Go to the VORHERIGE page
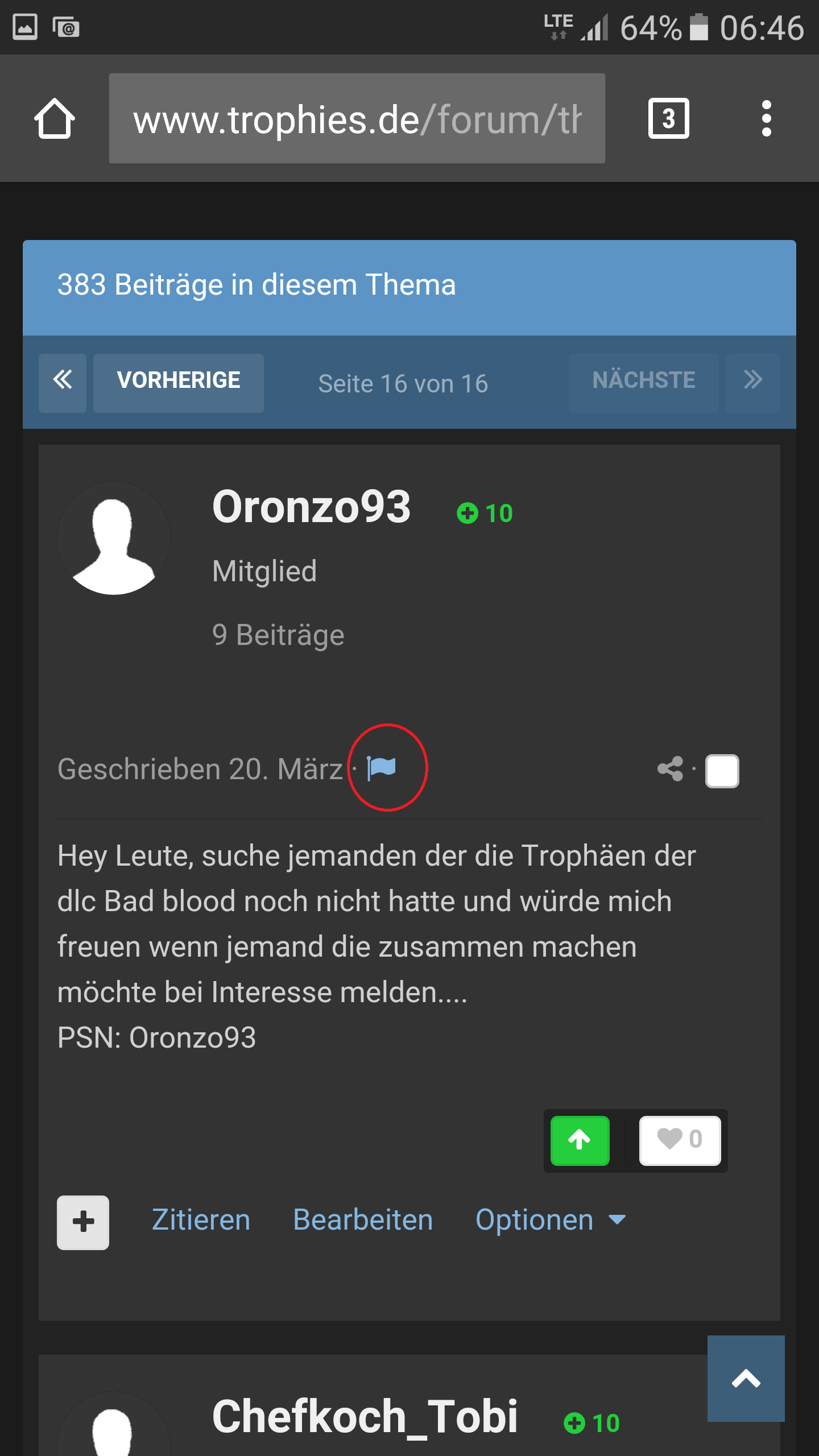Screen dimensions: 819x1456 179,383
